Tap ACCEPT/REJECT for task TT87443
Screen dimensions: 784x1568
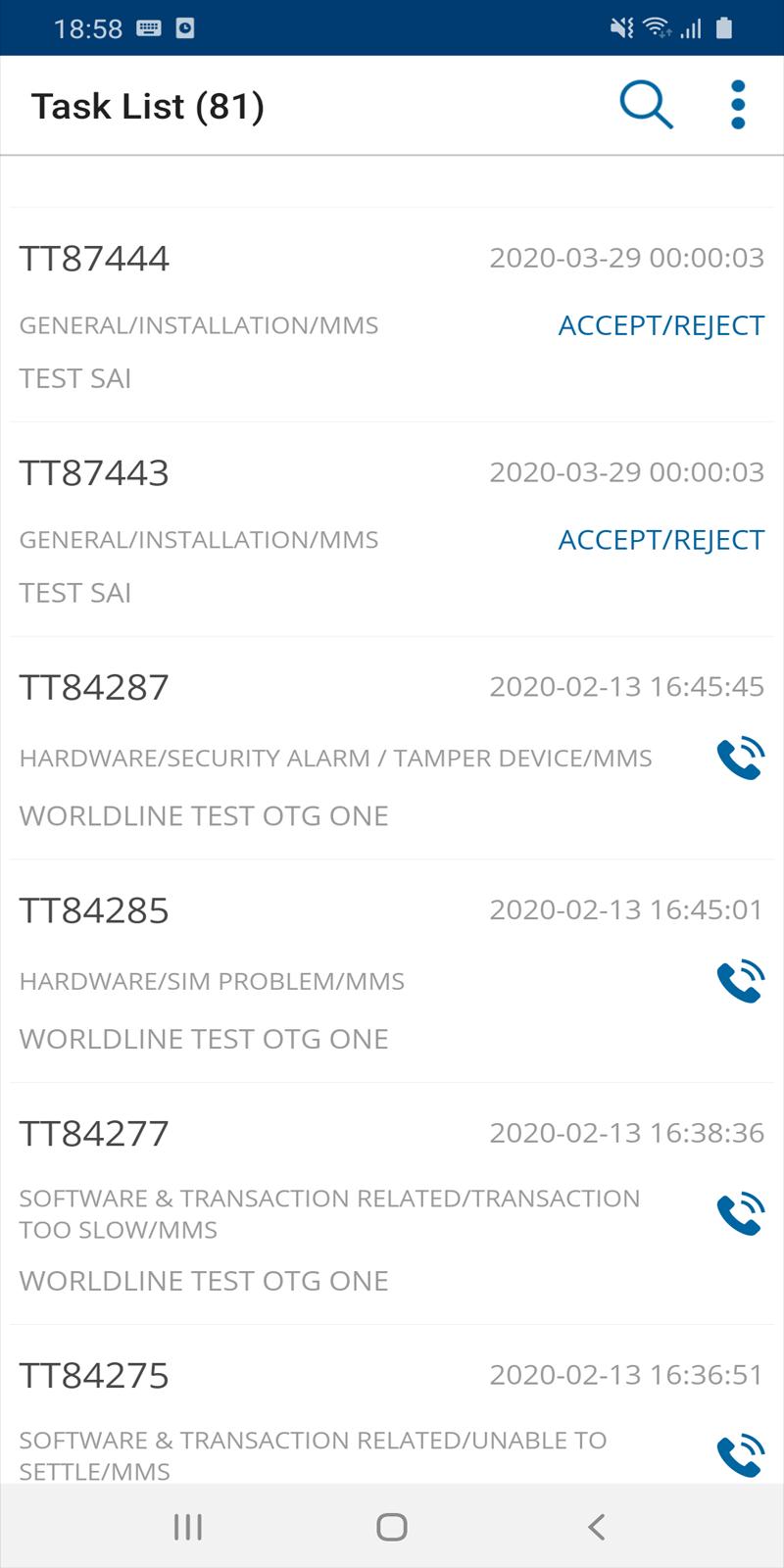tap(661, 540)
